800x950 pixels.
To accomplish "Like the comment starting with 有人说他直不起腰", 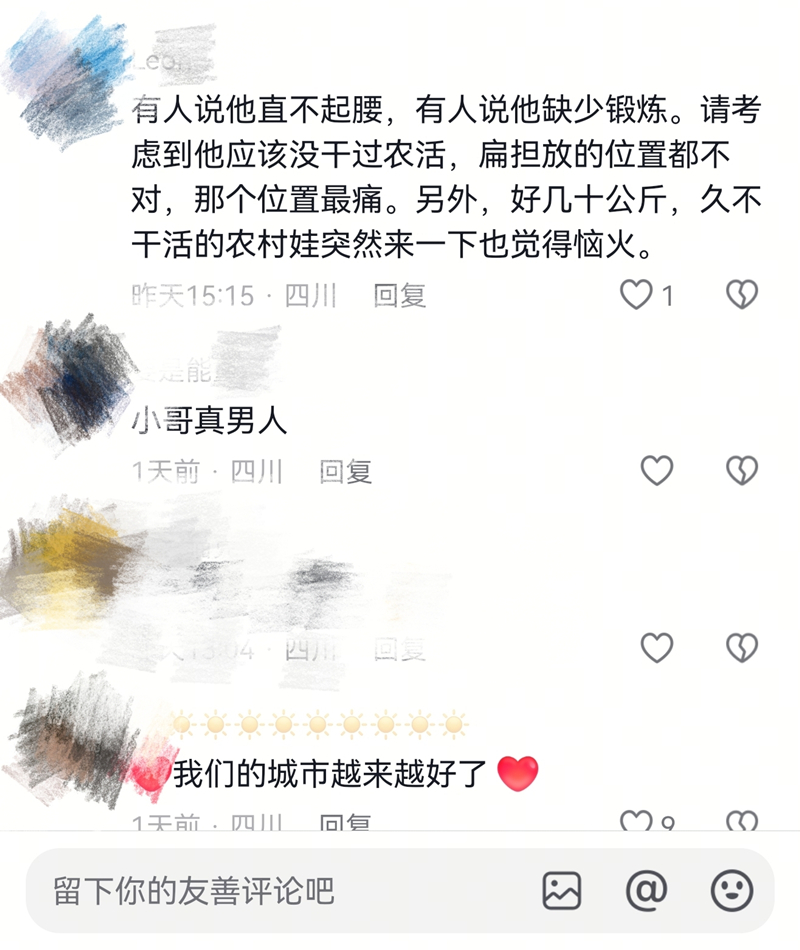I will pyautogui.click(x=637, y=295).
